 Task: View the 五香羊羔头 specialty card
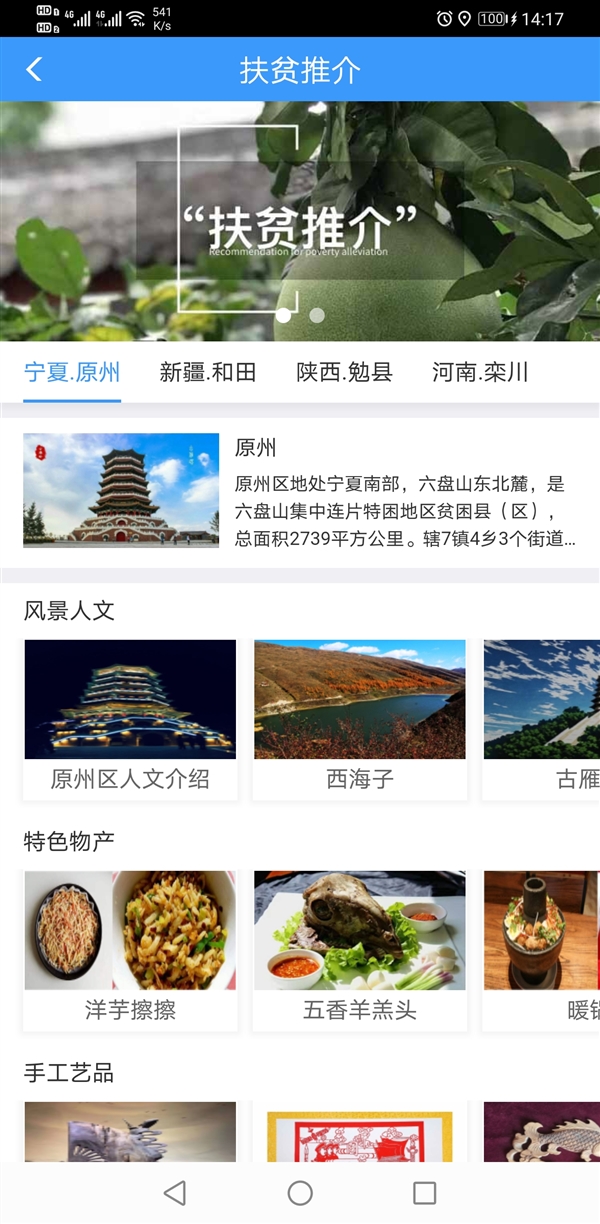(x=359, y=949)
